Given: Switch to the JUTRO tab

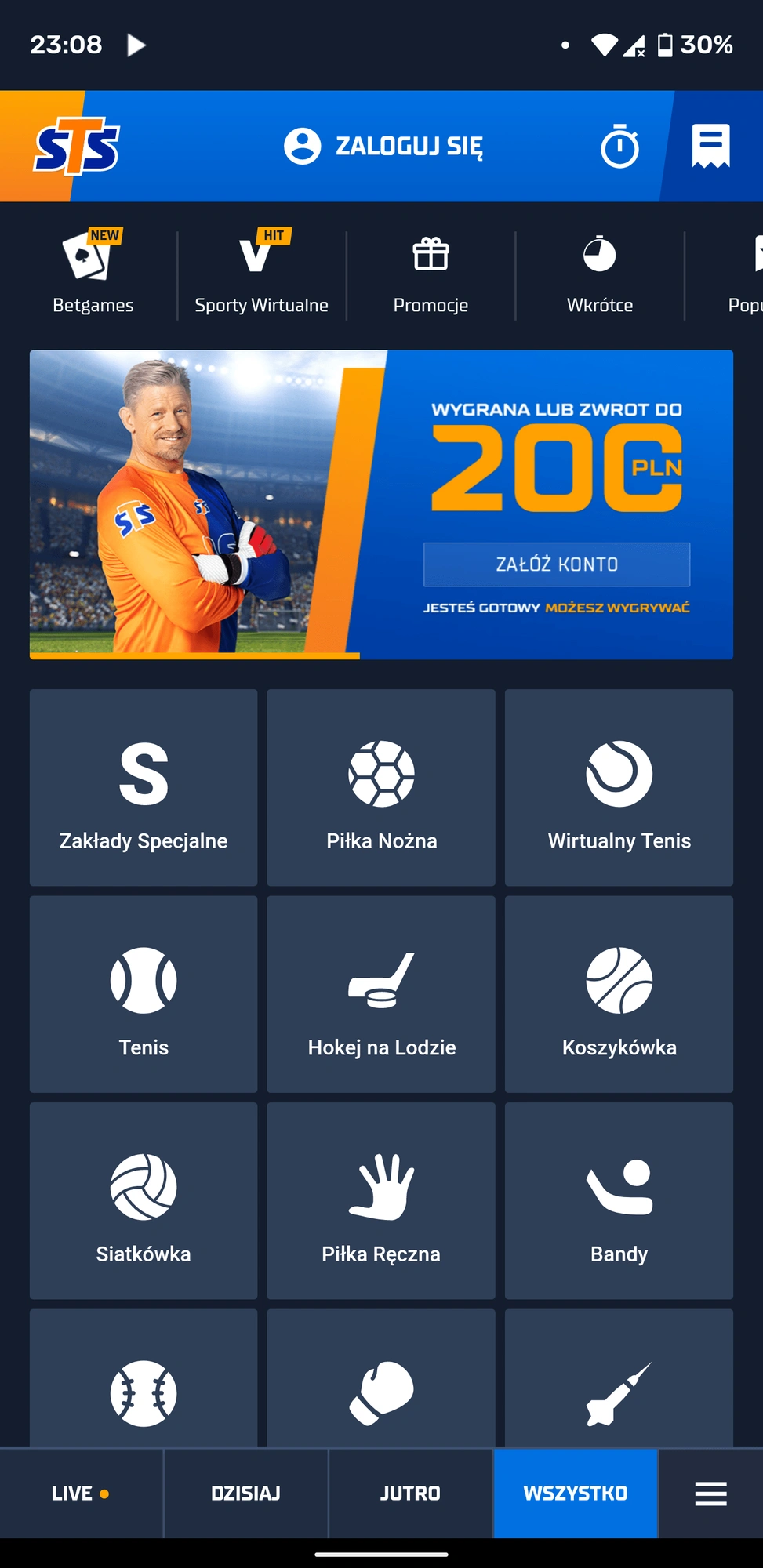Looking at the screenshot, I should pos(410,1494).
